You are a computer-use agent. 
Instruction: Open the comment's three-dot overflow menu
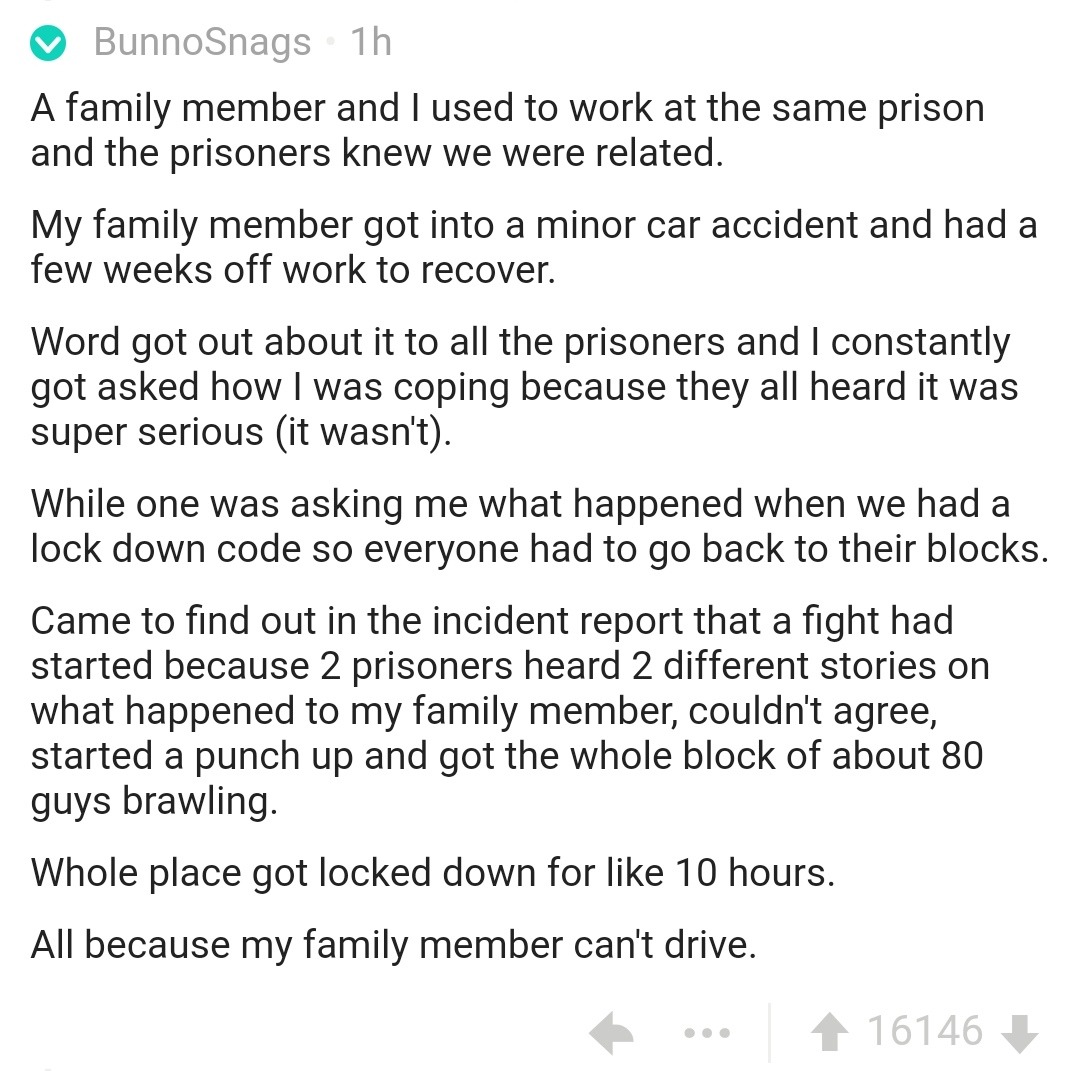click(708, 1033)
